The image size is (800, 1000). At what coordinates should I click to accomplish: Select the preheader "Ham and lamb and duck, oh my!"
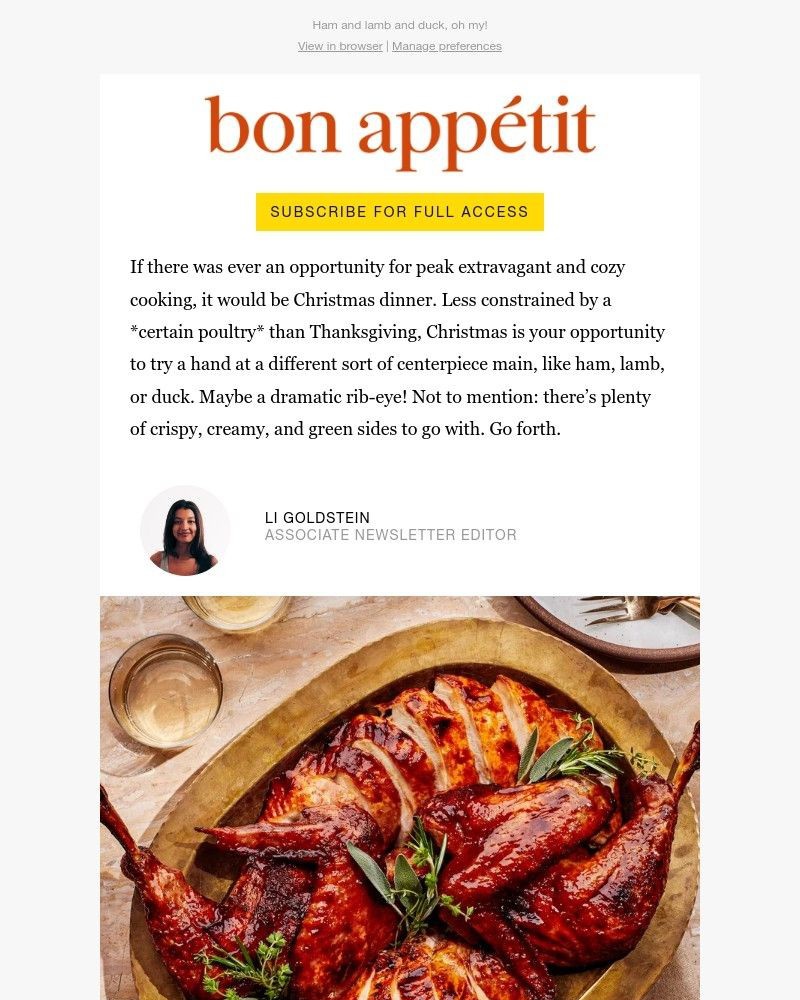coord(399,24)
